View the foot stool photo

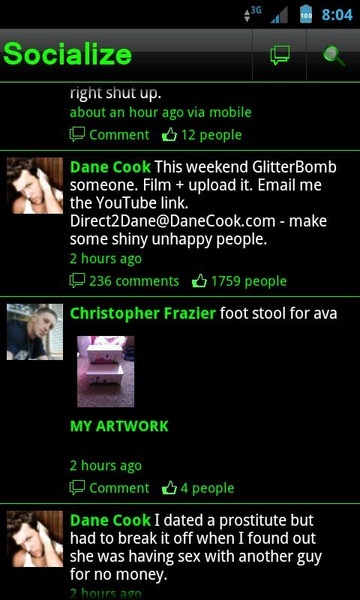coord(106,372)
